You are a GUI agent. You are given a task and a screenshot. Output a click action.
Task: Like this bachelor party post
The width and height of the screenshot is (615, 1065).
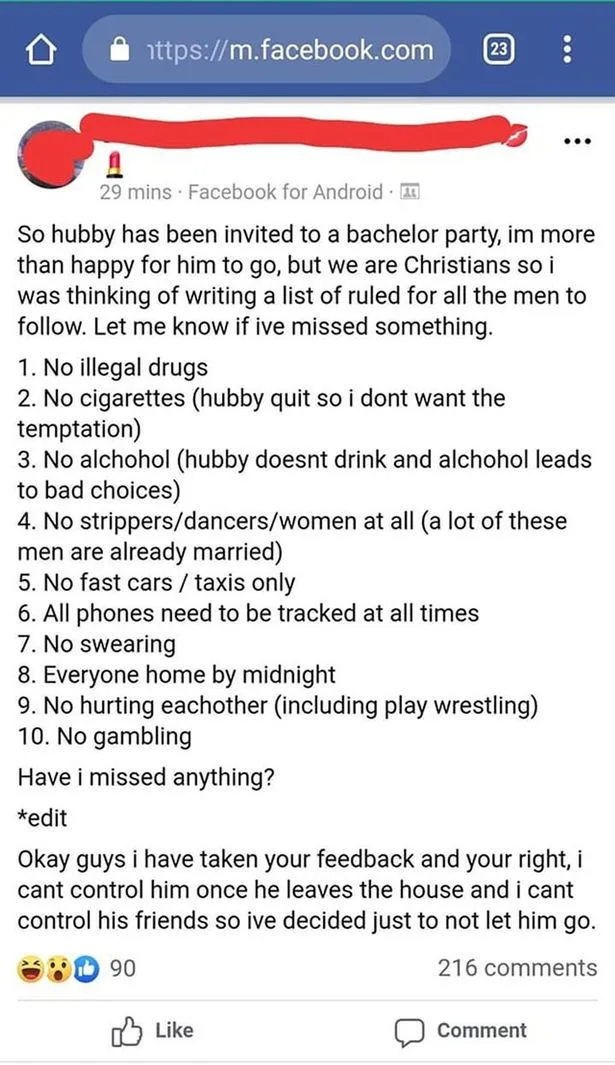153,1030
